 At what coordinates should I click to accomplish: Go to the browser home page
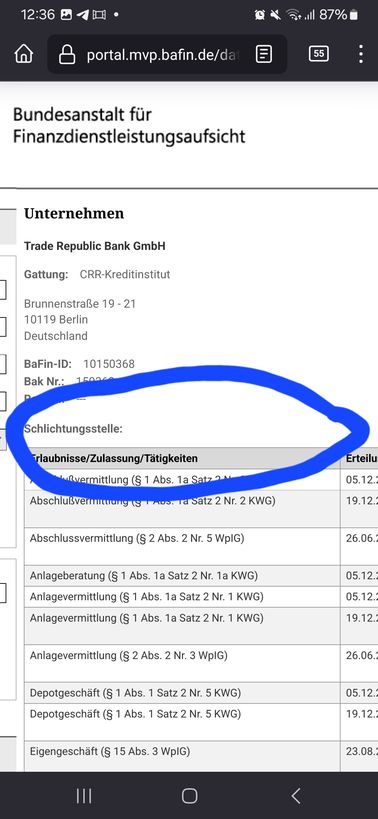point(24,54)
